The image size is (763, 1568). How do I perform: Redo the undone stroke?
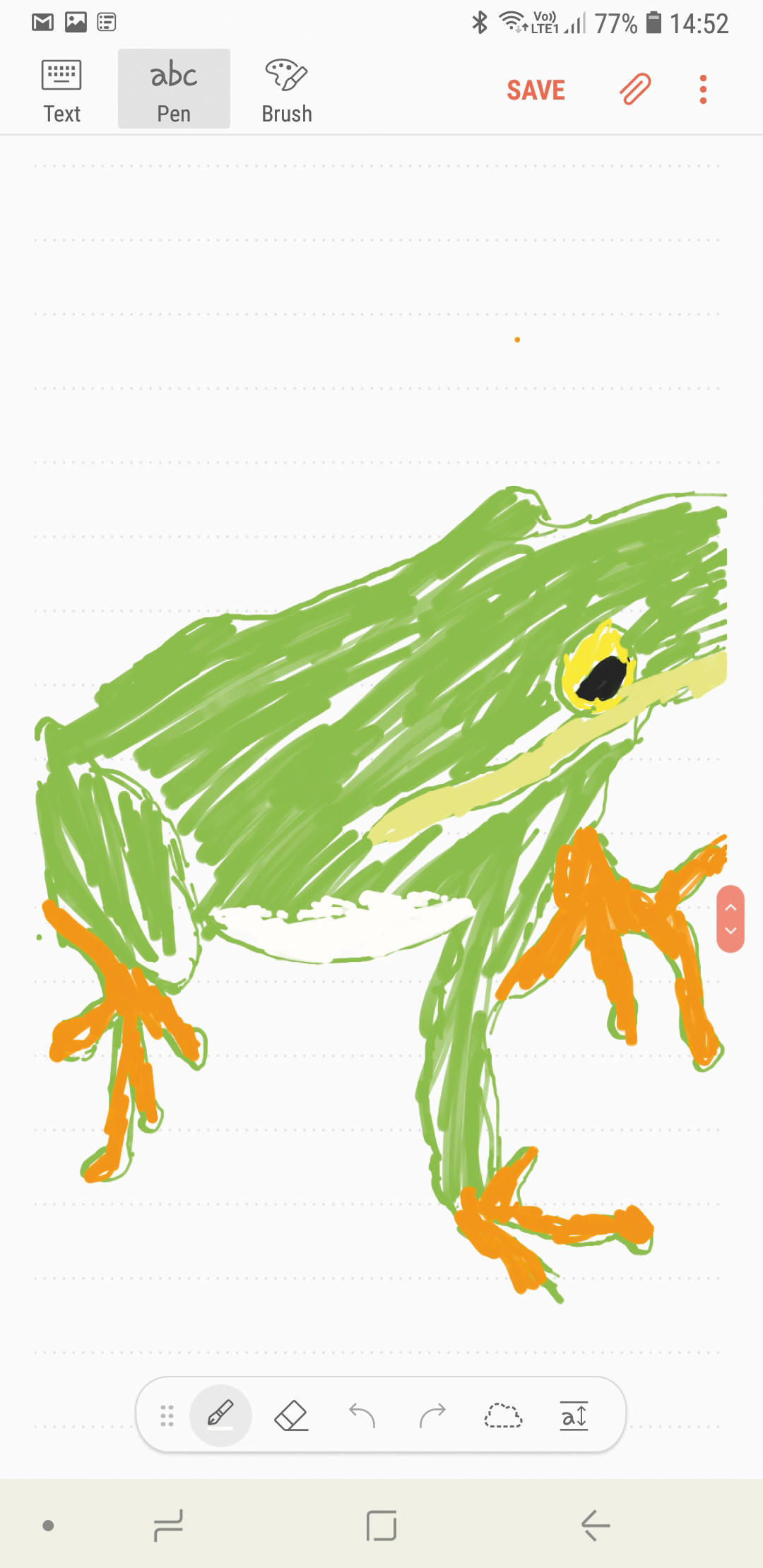coord(432,1415)
